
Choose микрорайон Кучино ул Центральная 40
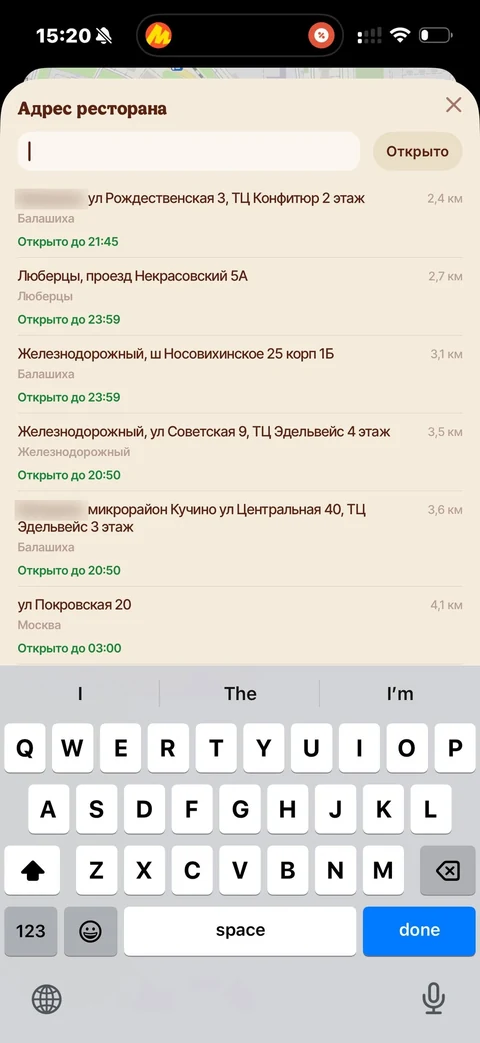pos(240,539)
